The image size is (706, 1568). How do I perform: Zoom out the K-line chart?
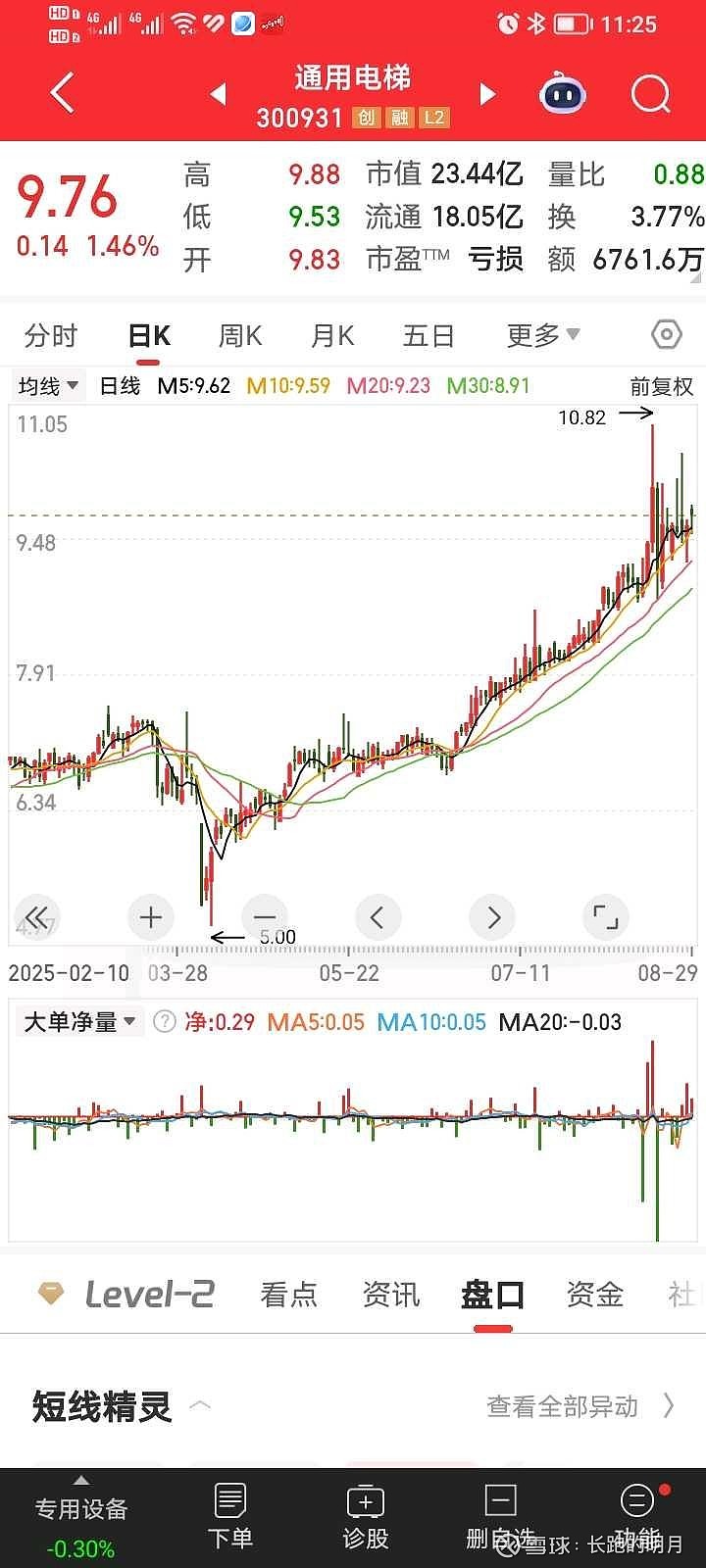(265, 918)
